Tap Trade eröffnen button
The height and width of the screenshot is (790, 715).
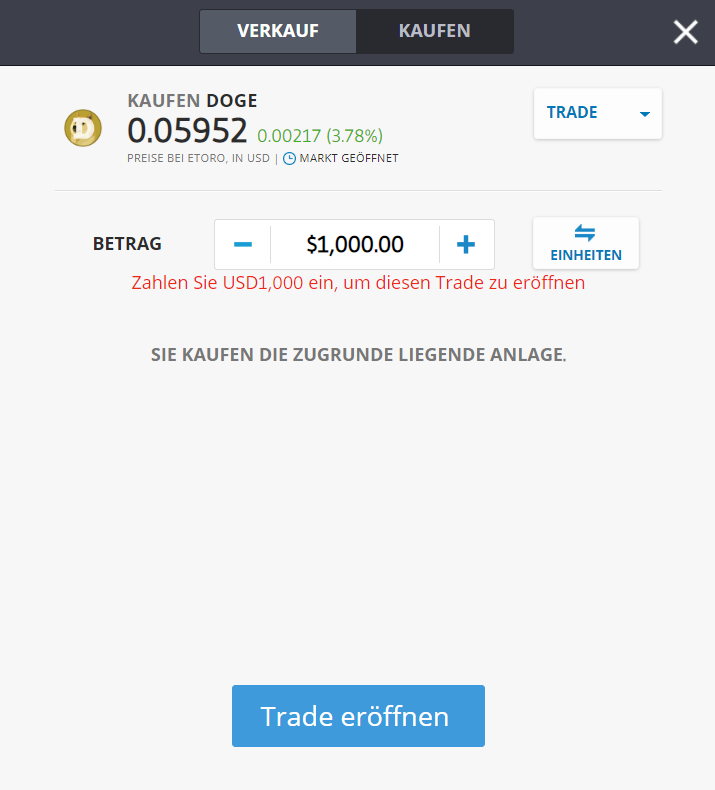(358, 716)
